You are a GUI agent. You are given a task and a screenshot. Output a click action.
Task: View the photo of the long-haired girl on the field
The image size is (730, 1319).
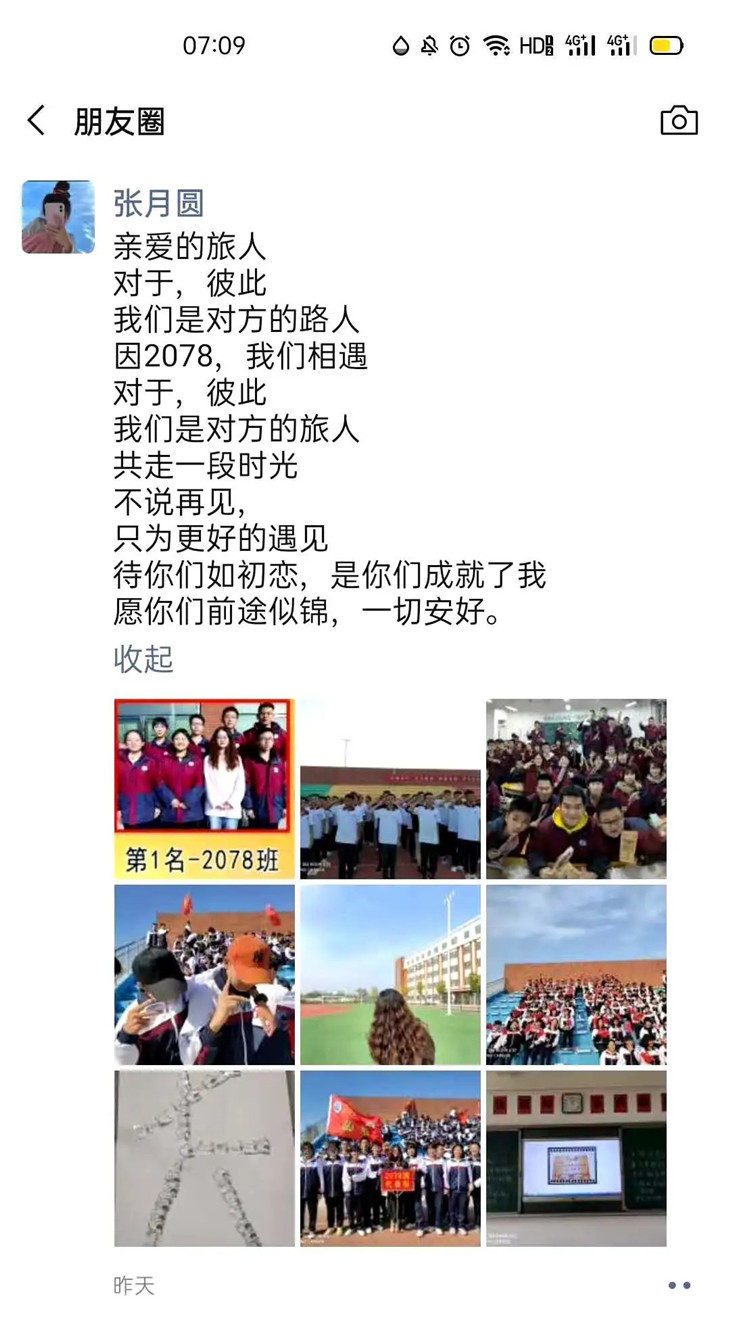click(390, 974)
